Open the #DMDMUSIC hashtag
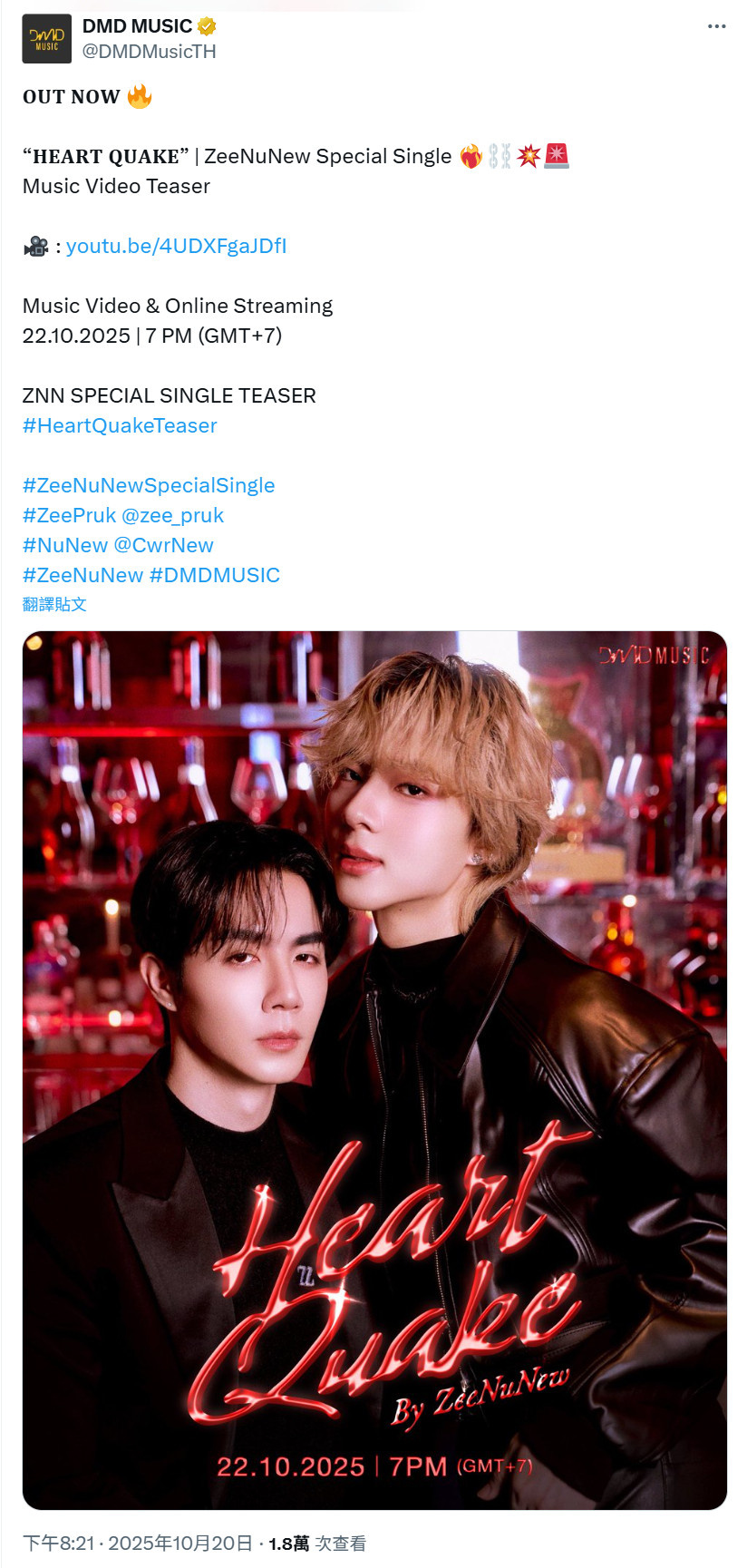Image resolution: width=747 pixels, height=1568 pixels. (x=215, y=575)
